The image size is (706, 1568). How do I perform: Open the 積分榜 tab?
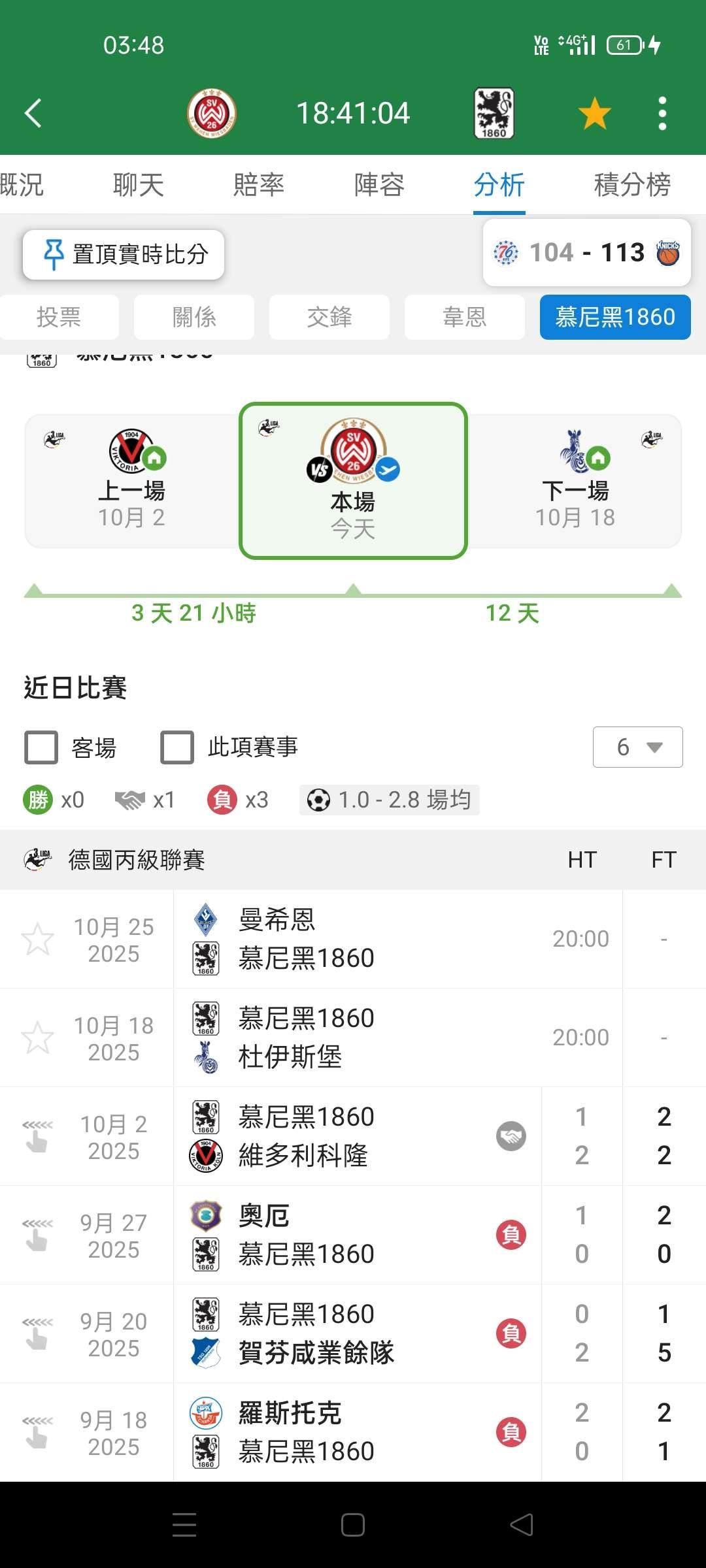[632, 185]
